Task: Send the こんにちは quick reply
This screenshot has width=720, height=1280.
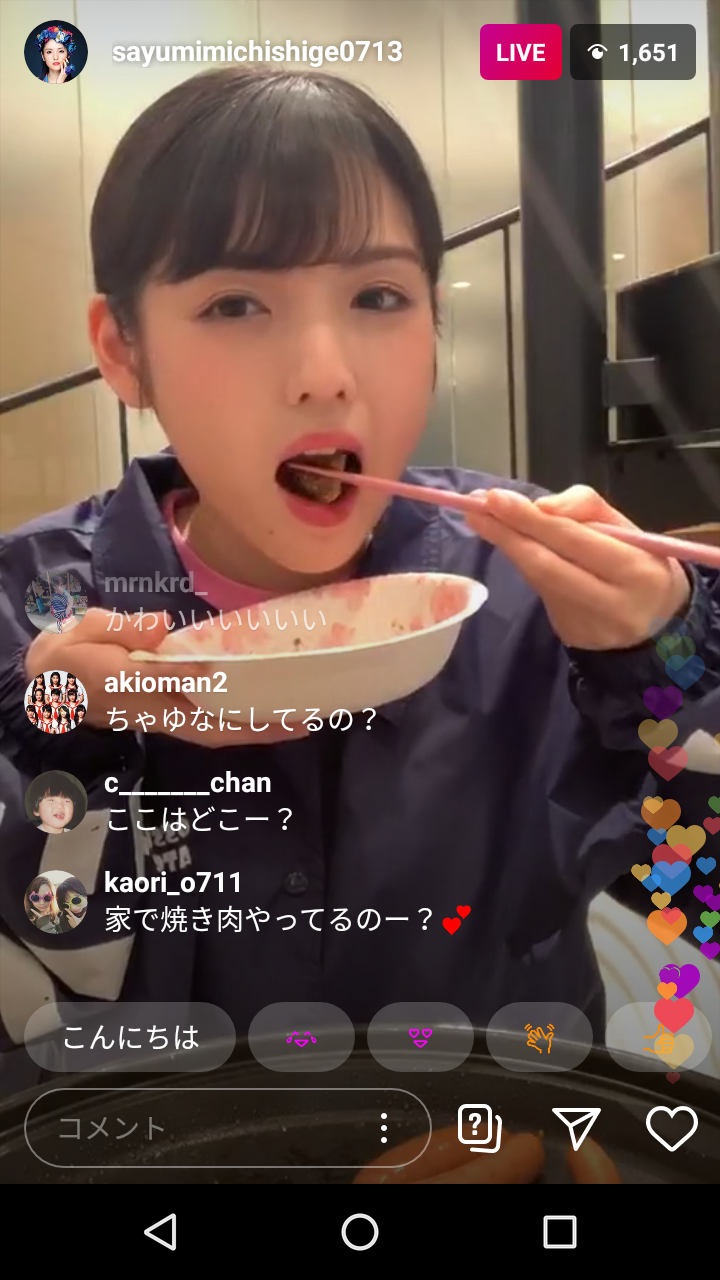Action: (130, 1037)
